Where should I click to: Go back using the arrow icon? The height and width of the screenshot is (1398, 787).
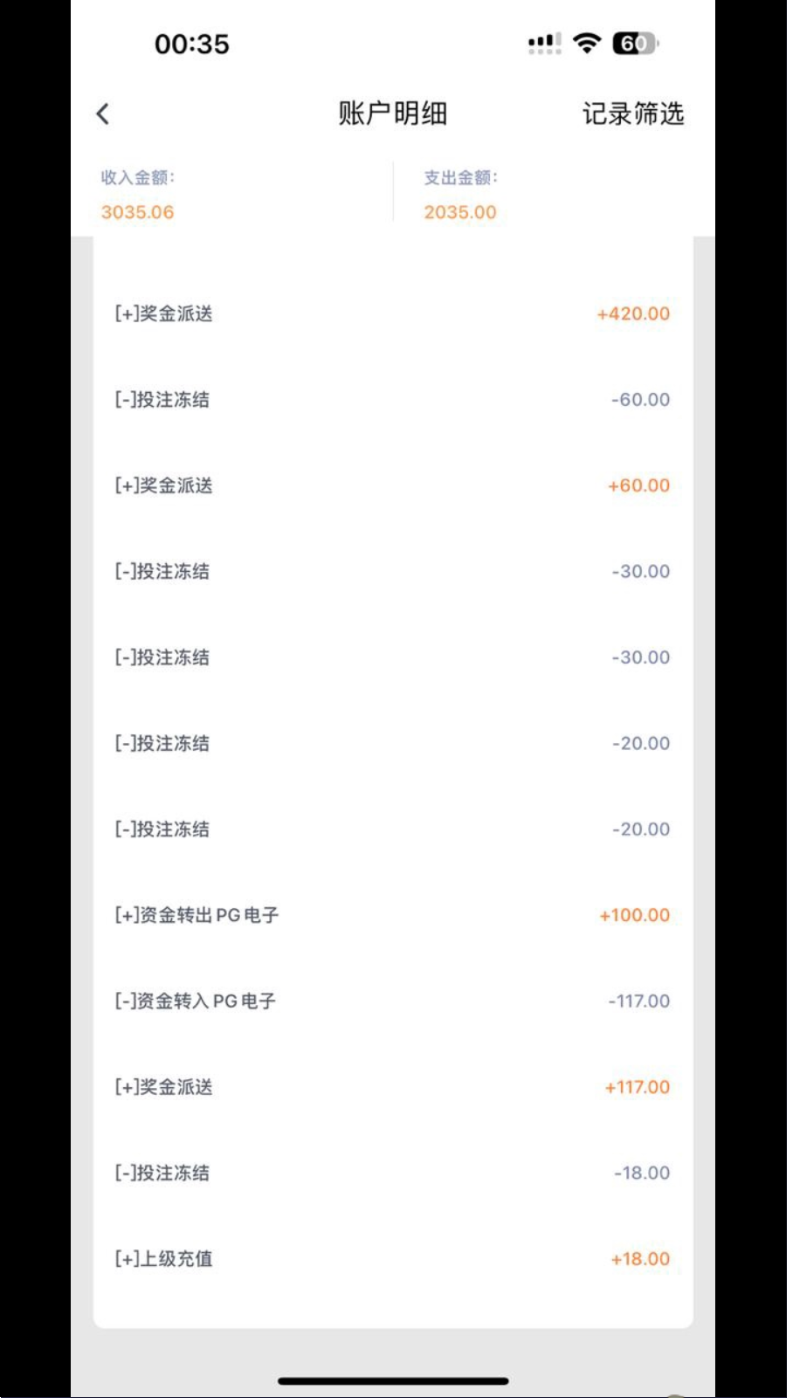point(103,114)
